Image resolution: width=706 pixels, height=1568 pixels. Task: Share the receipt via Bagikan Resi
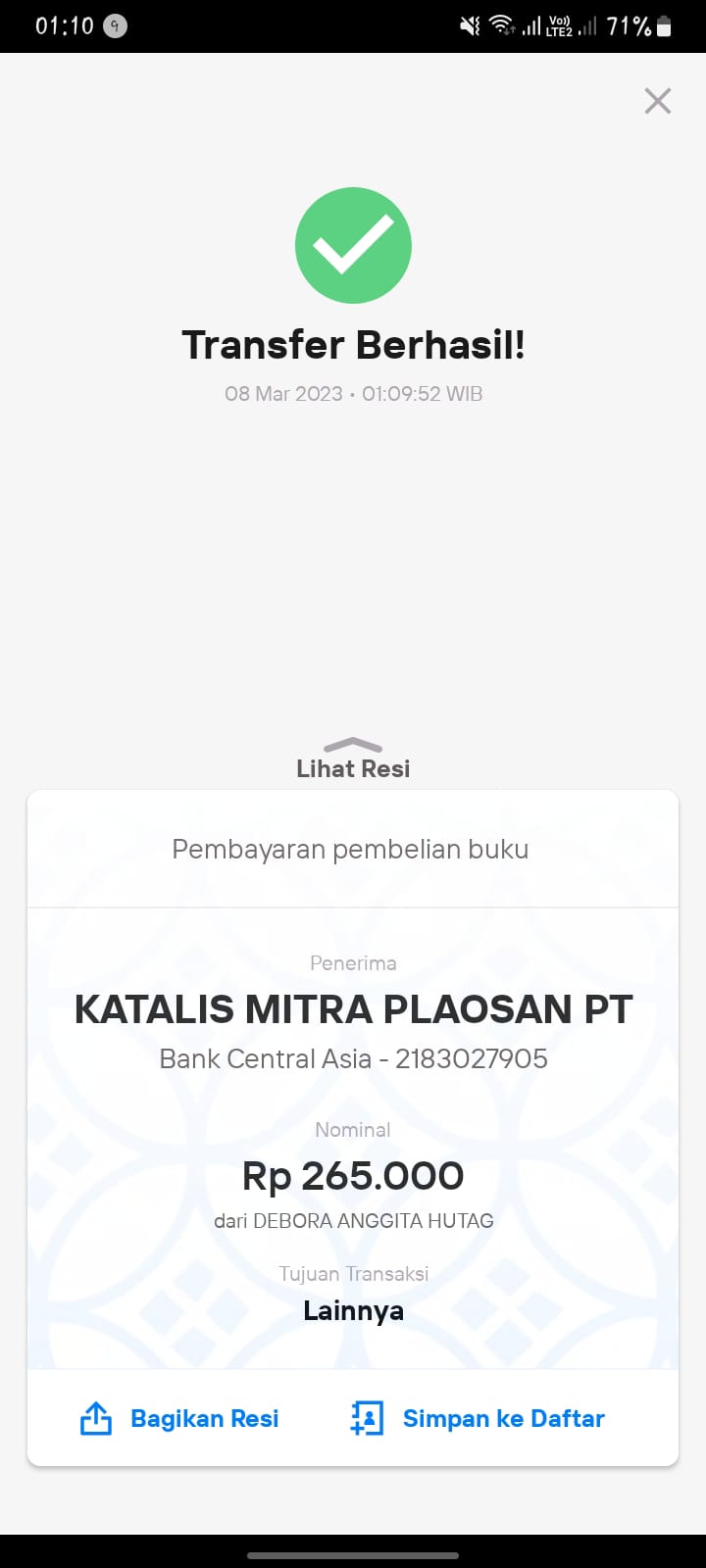pyautogui.click(x=179, y=1418)
